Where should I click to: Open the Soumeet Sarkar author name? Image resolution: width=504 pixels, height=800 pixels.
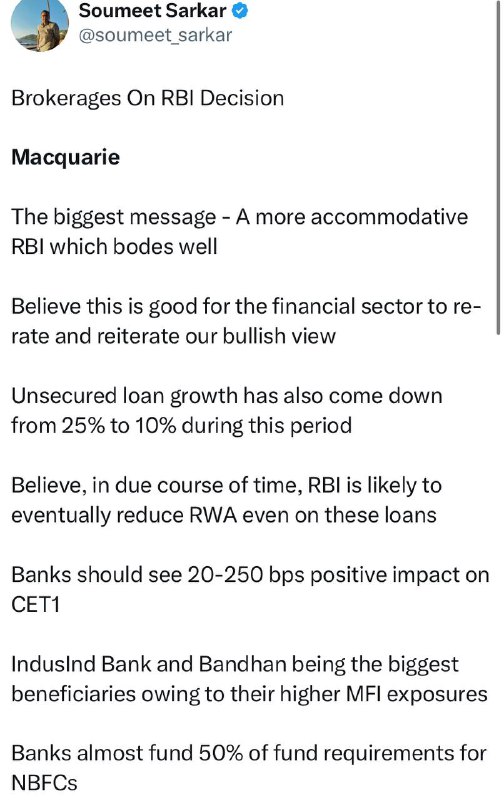153,11
